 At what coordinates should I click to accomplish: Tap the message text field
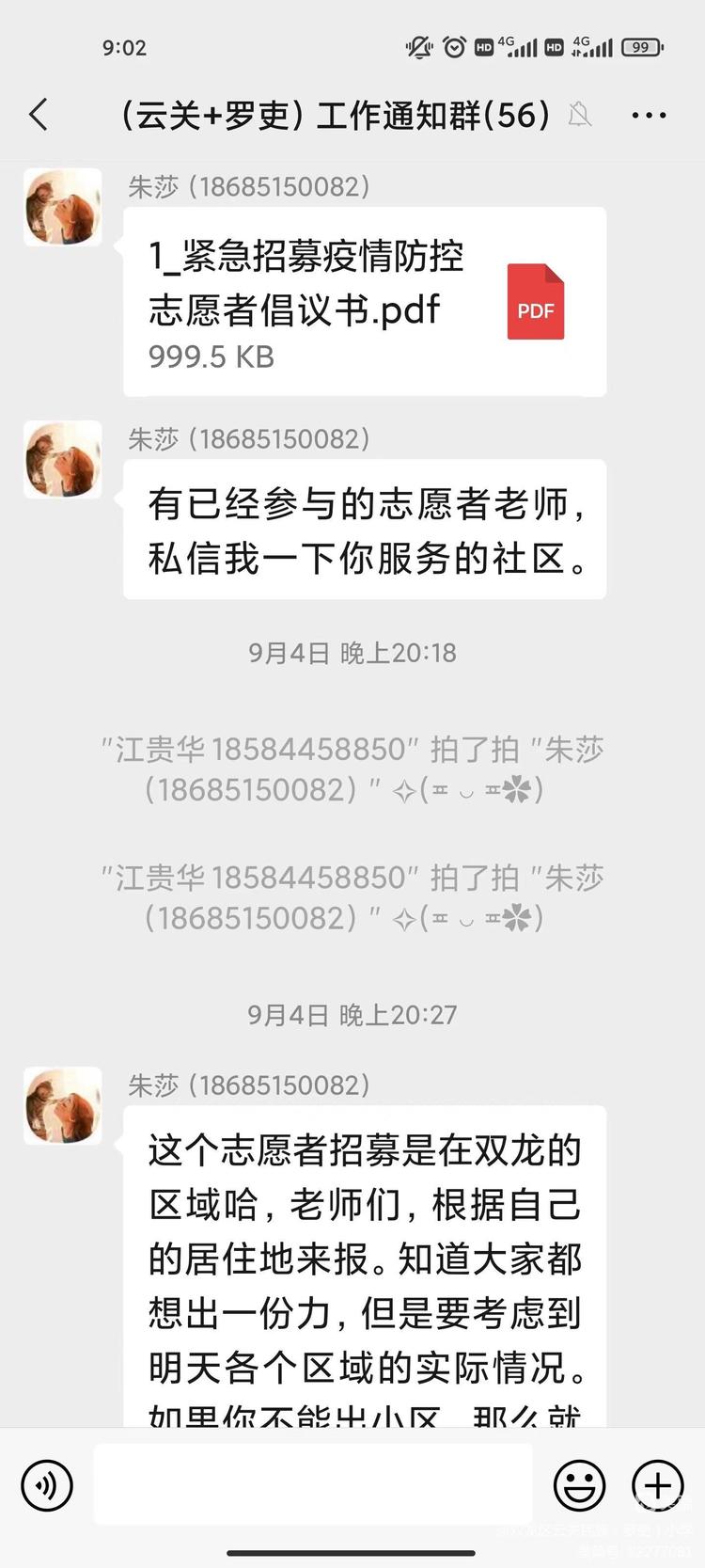[x=313, y=1484]
